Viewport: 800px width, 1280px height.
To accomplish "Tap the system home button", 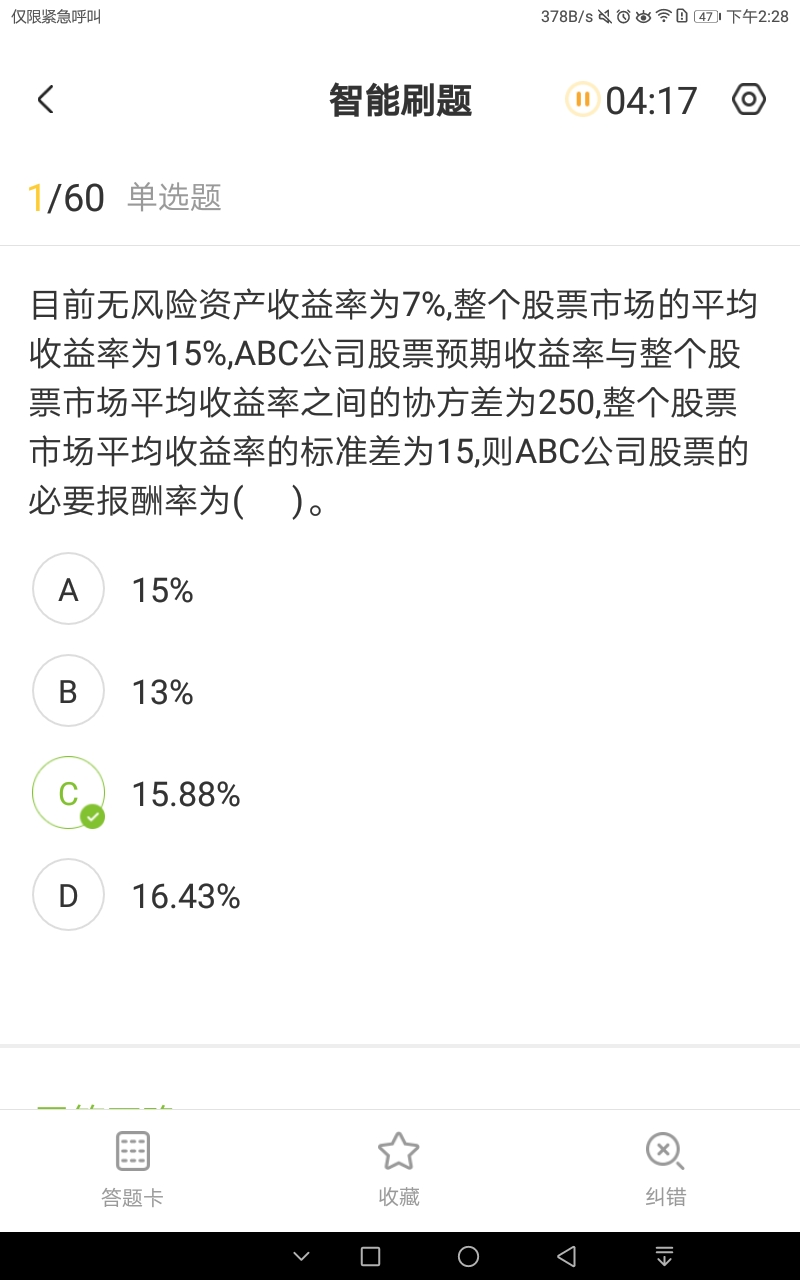I will tap(468, 1256).
